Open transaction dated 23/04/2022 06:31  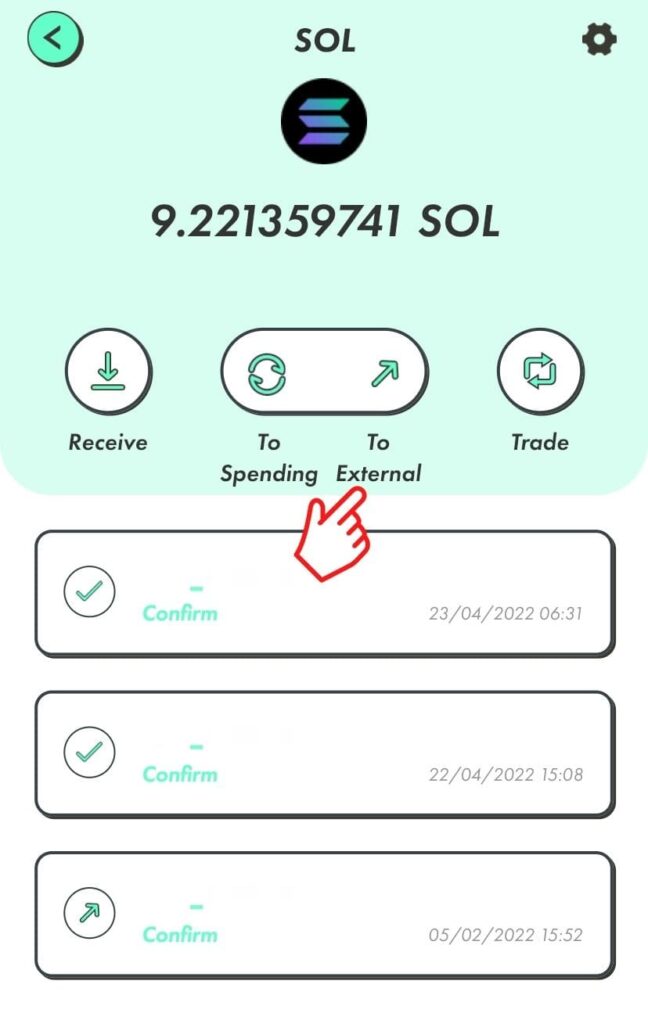[x=324, y=593]
